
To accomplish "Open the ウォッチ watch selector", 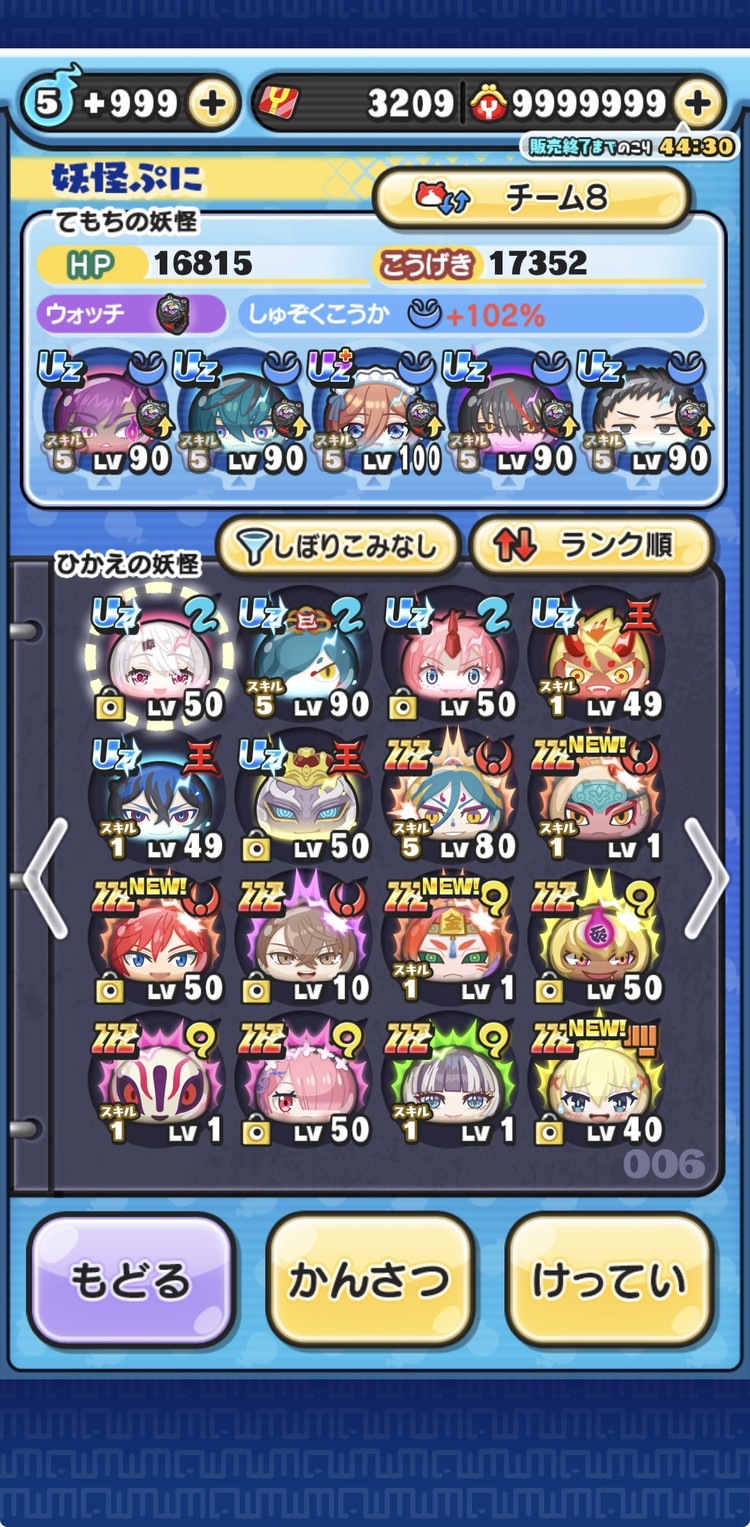I will click(x=130, y=314).
